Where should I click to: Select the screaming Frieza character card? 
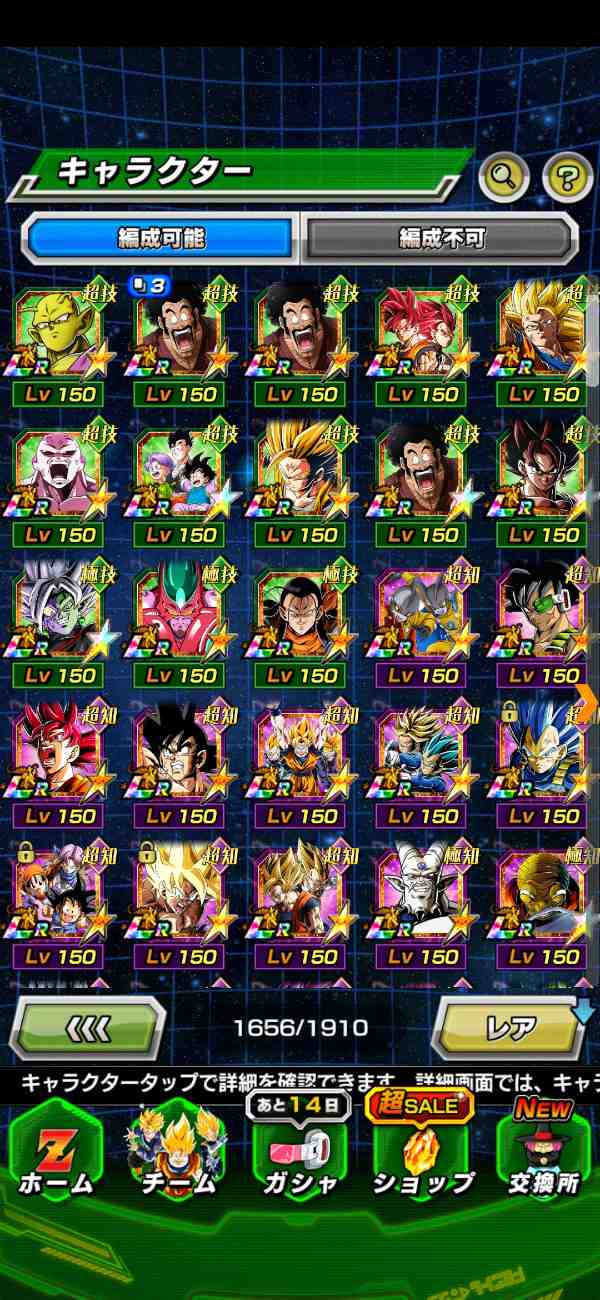pos(57,475)
